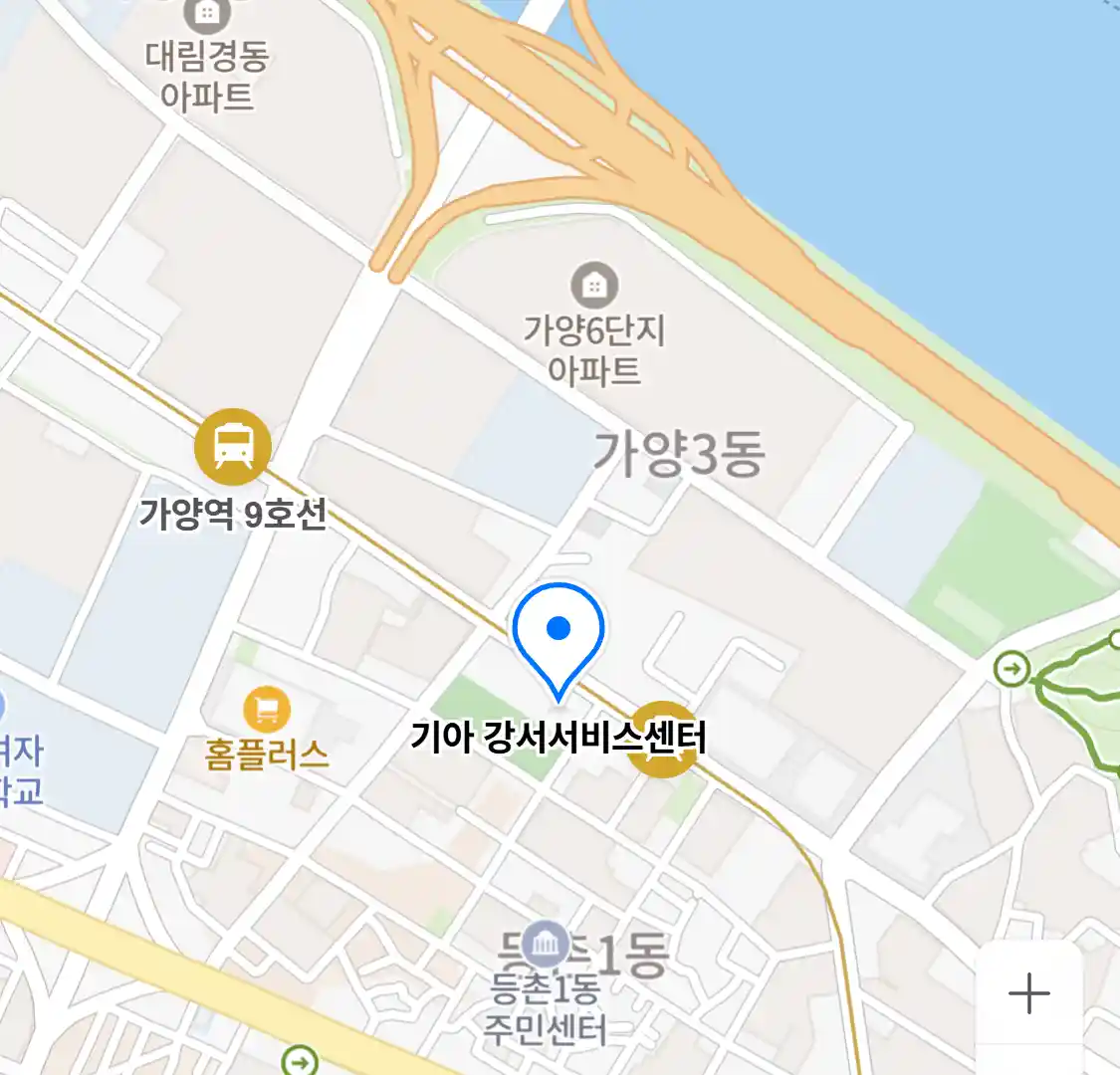Open the 가양6단지 아파트 apartment marker

point(594,287)
